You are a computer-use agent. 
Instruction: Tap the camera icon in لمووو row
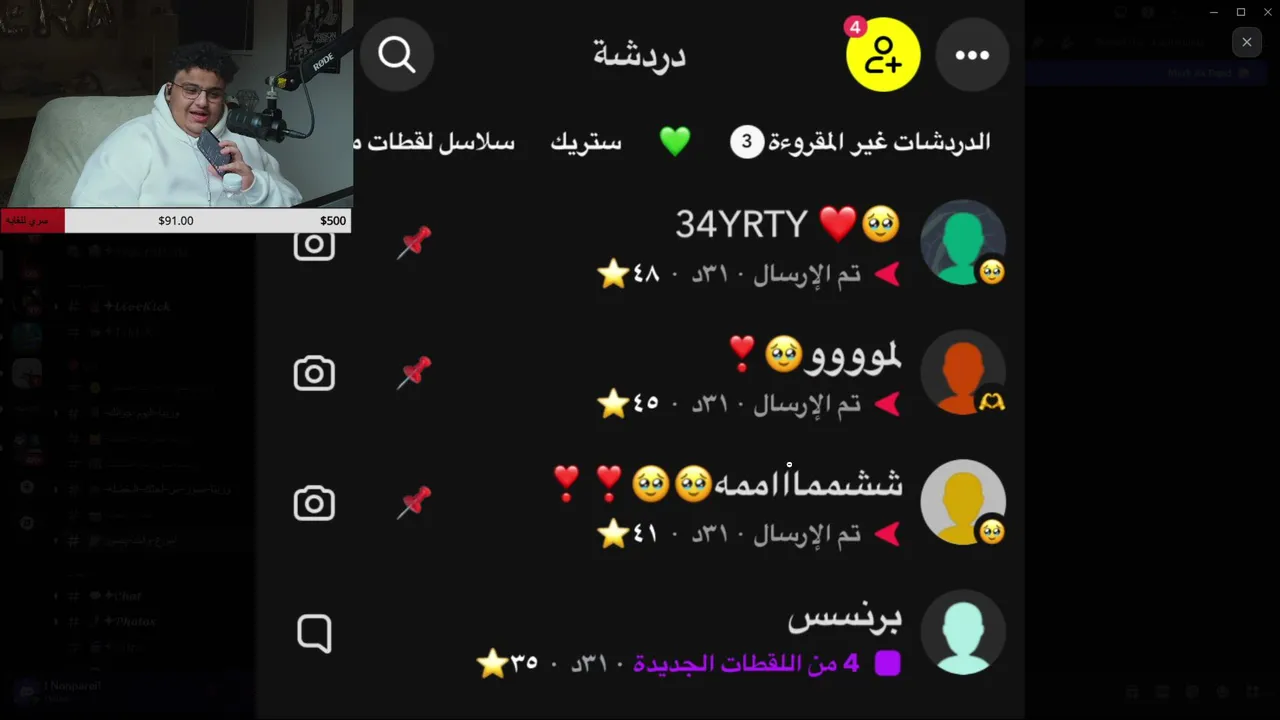[x=314, y=374]
